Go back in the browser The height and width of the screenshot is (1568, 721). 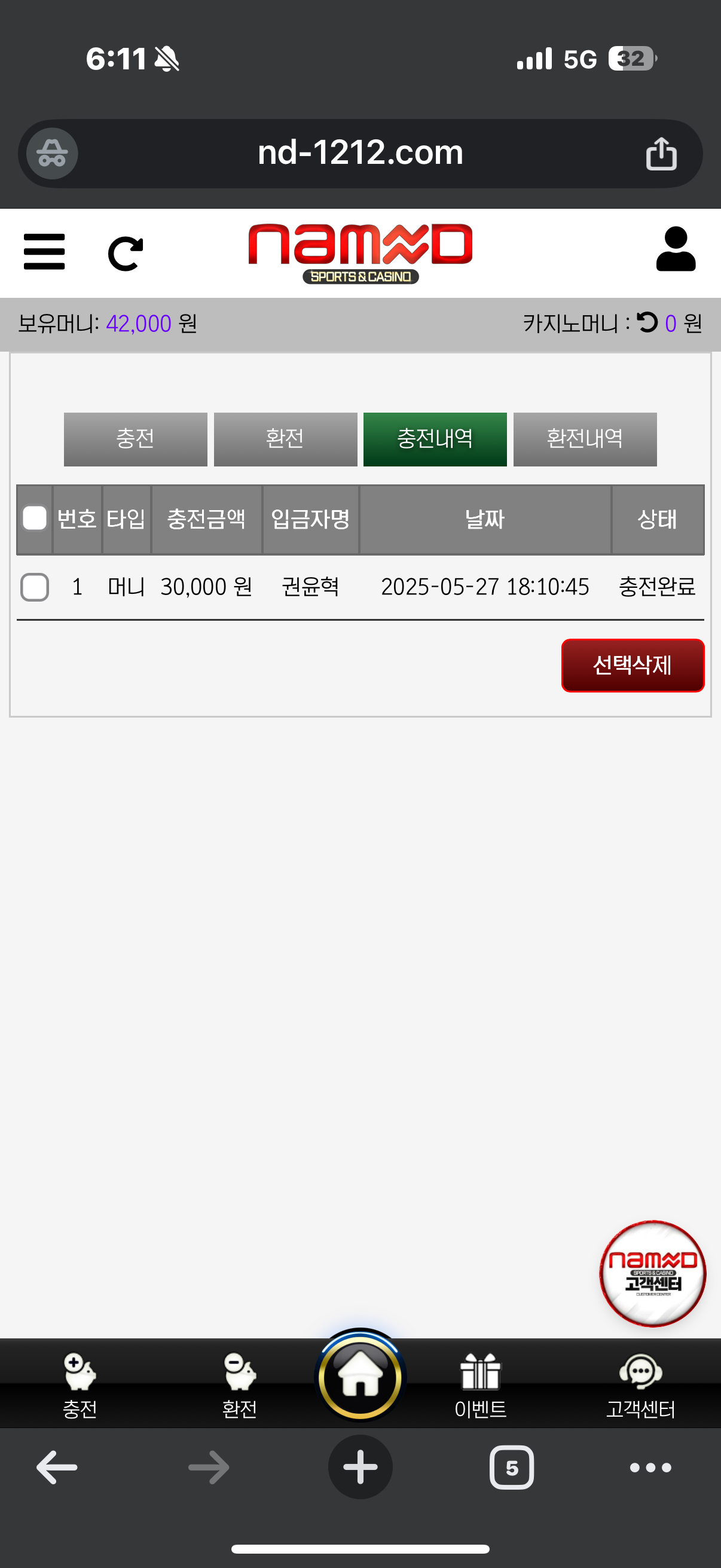[57, 1467]
